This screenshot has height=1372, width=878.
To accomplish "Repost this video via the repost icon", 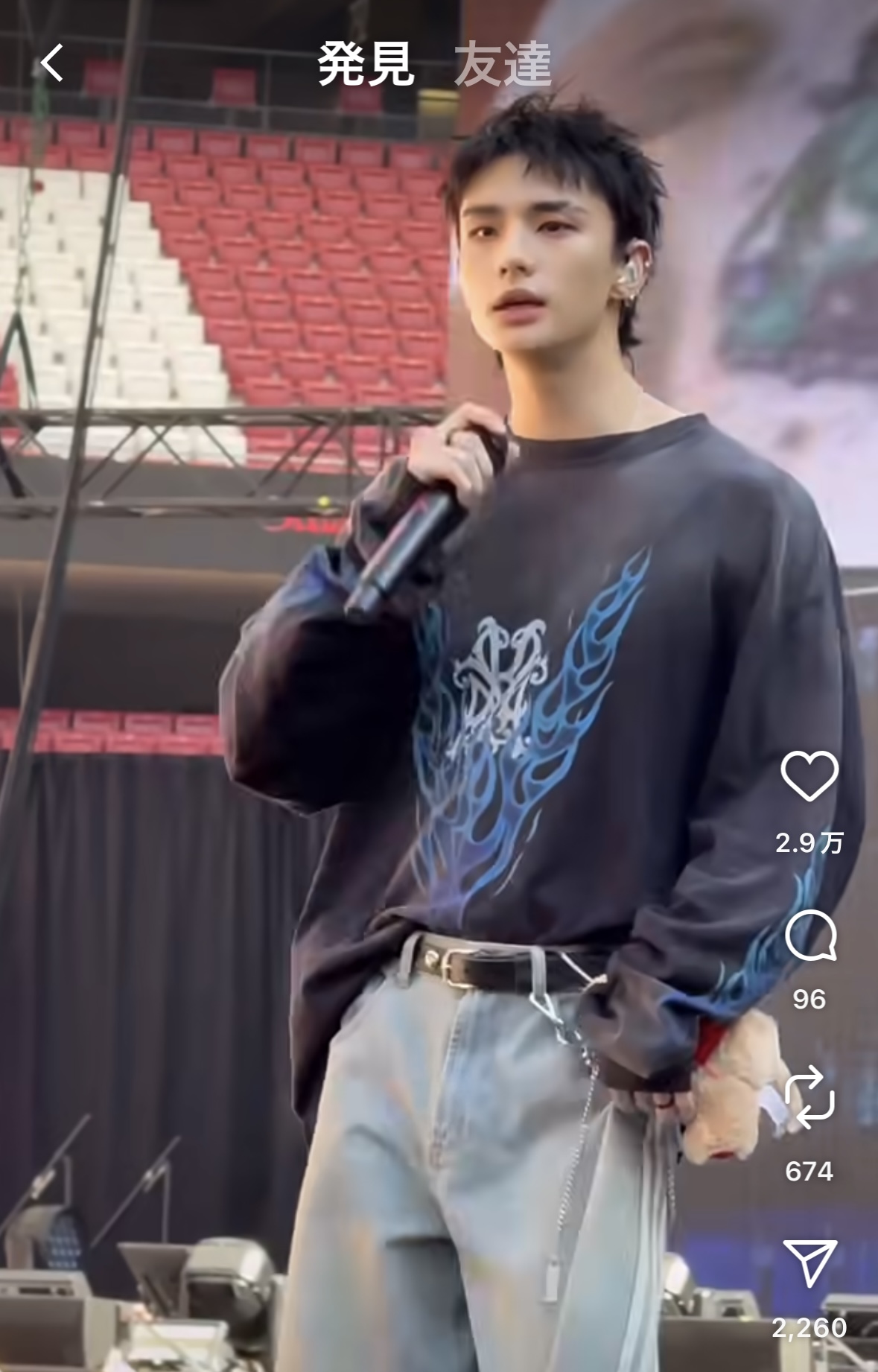I will (809, 1098).
